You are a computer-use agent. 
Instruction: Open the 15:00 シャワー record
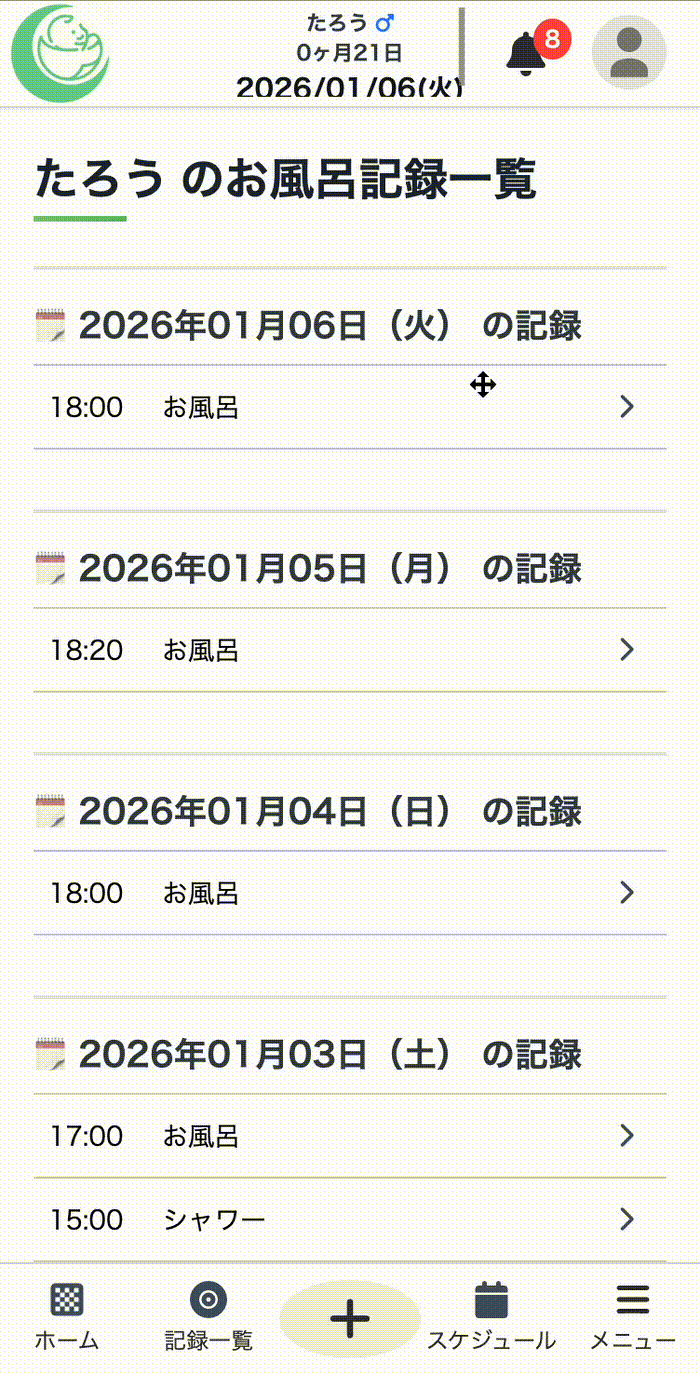click(350, 1220)
